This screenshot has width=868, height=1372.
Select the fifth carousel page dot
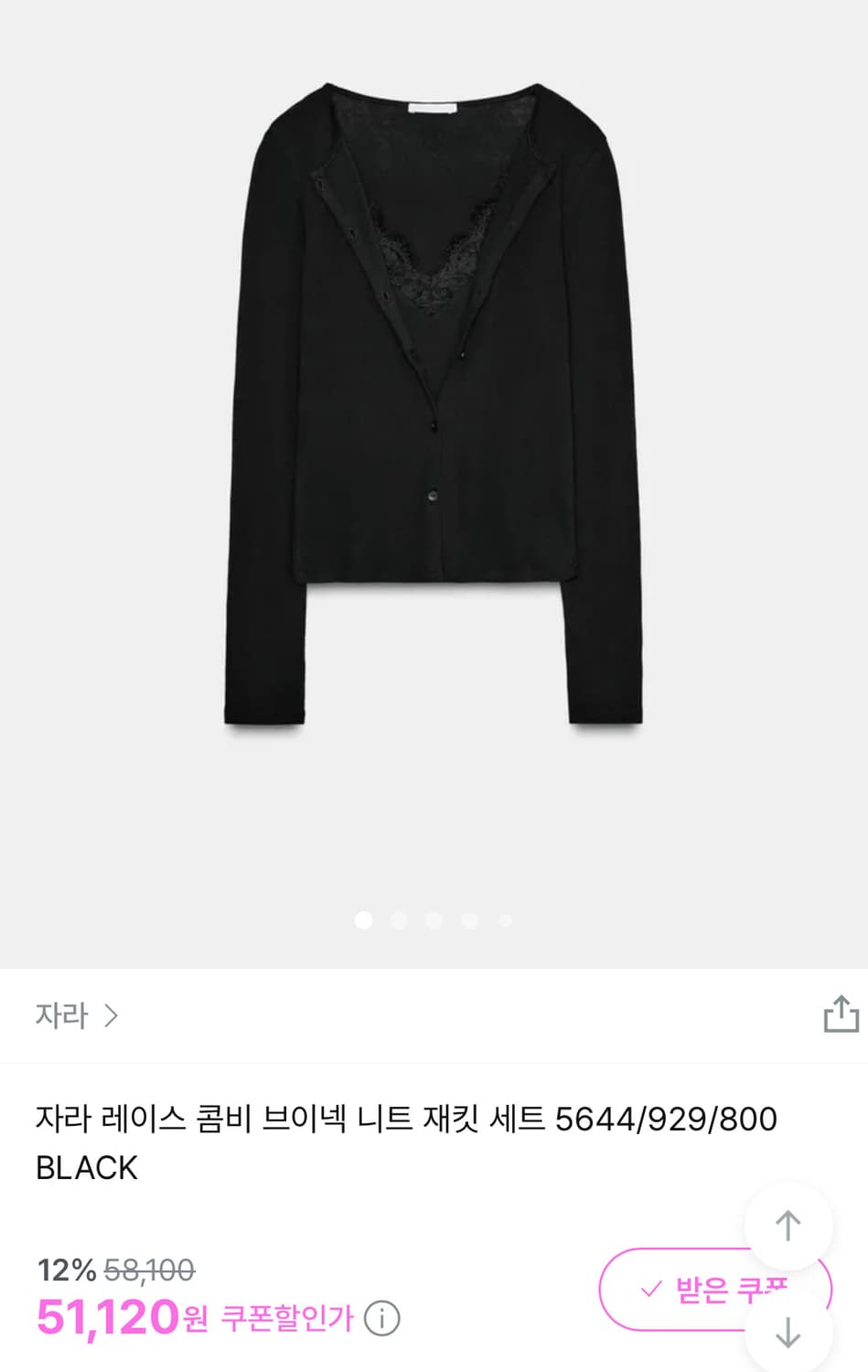pyautogui.click(x=503, y=920)
